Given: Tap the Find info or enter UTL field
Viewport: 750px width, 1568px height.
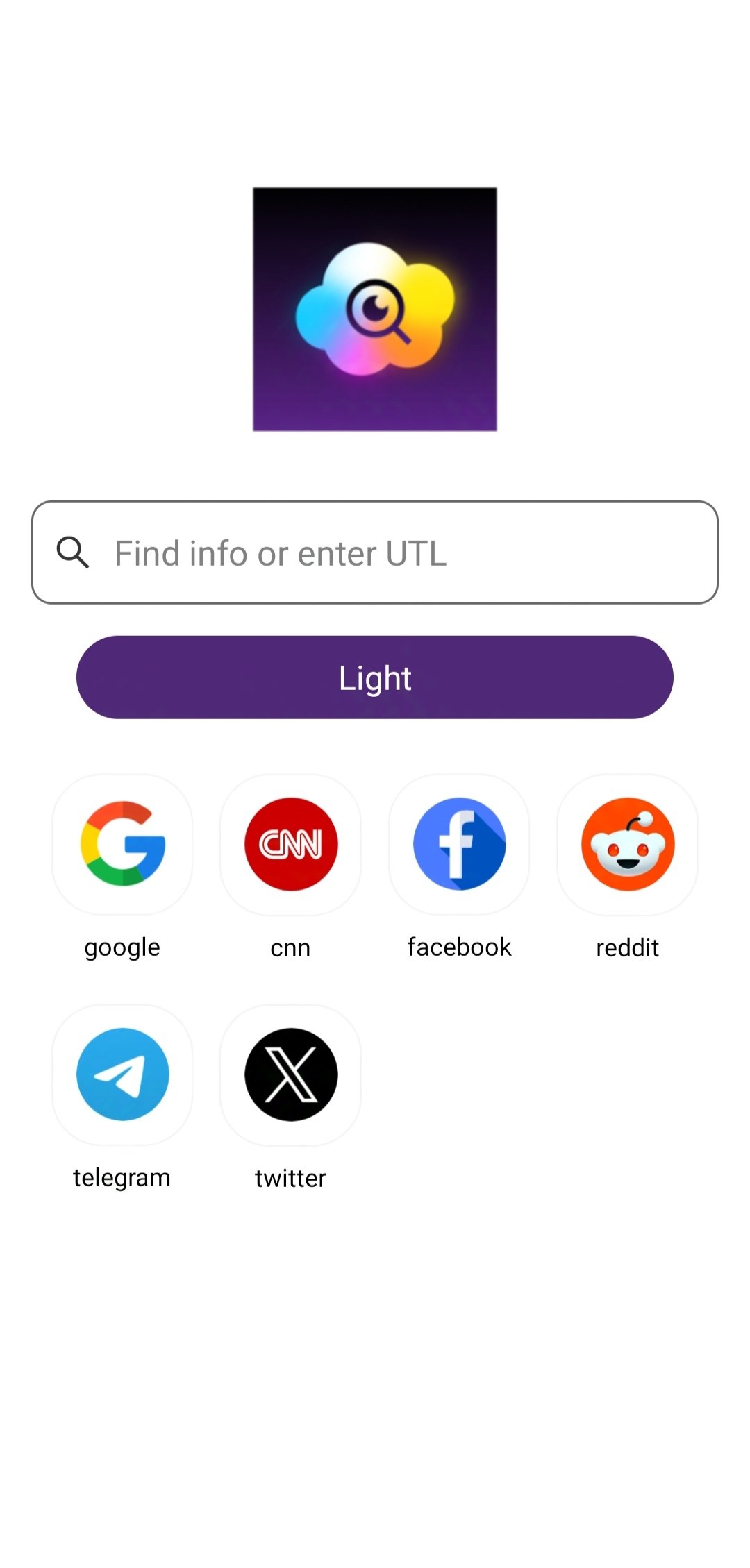Looking at the screenshot, I should [375, 553].
